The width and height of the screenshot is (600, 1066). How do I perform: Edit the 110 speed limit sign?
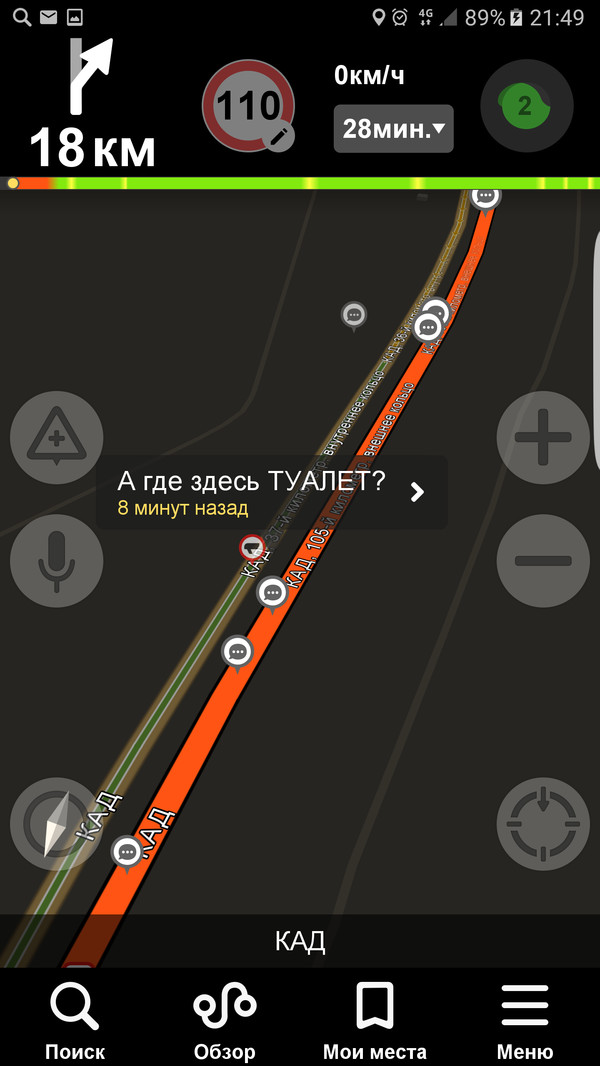(249, 107)
